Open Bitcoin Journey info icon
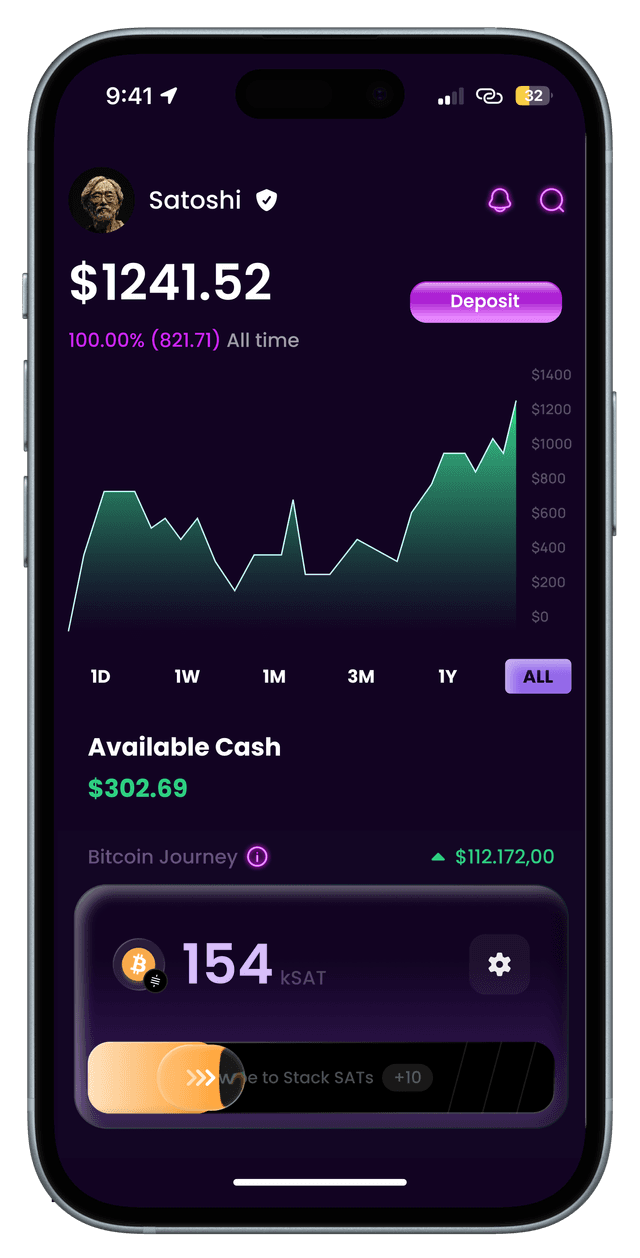This screenshot has height=1258, width=640. [257, 857]
